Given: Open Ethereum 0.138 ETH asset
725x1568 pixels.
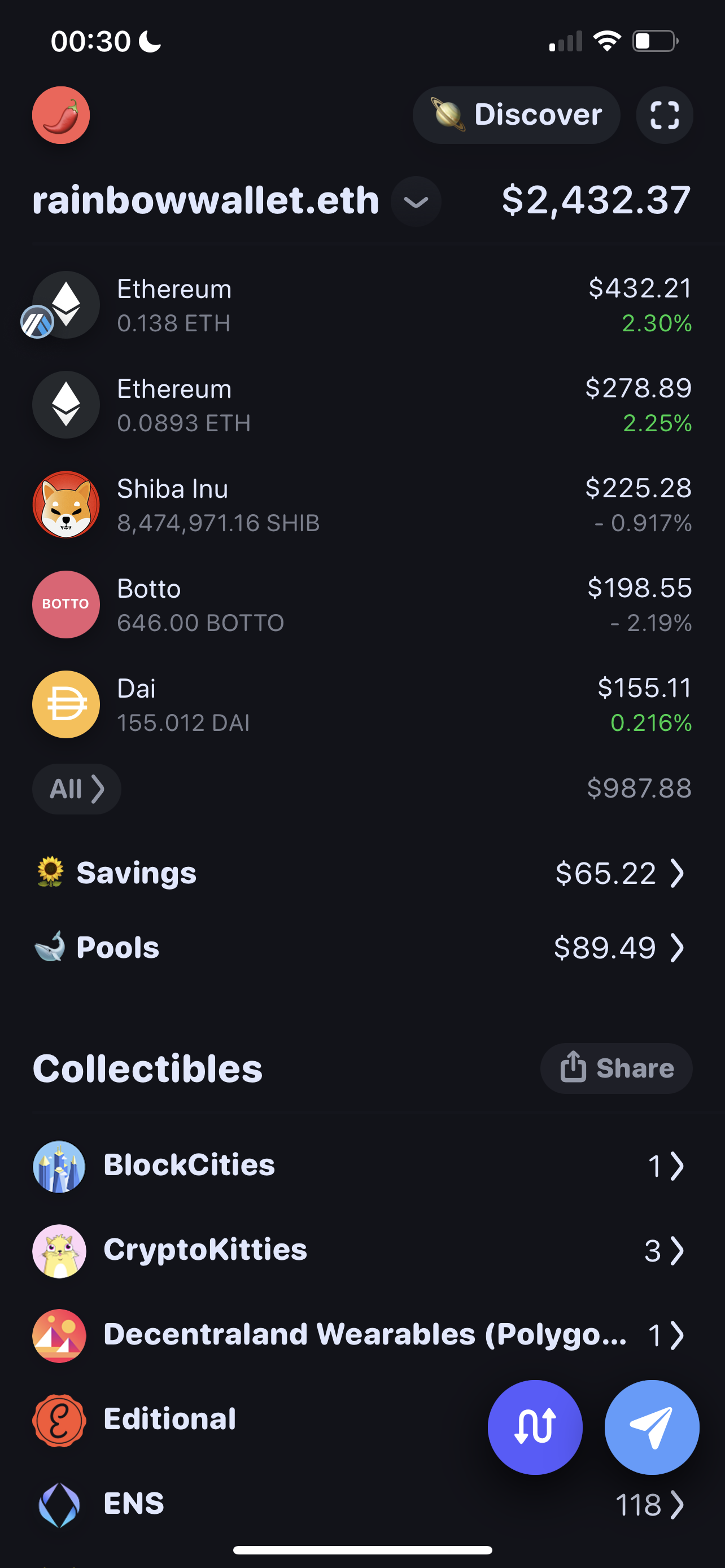Looking at the screenshot, I should click(x=361, y=305).
